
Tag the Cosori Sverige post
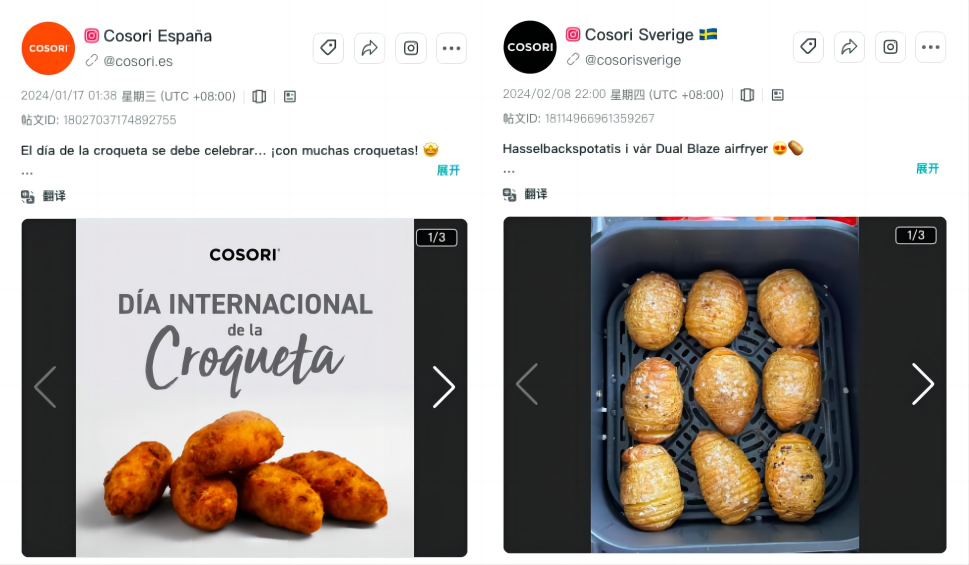tap(808, 47)
